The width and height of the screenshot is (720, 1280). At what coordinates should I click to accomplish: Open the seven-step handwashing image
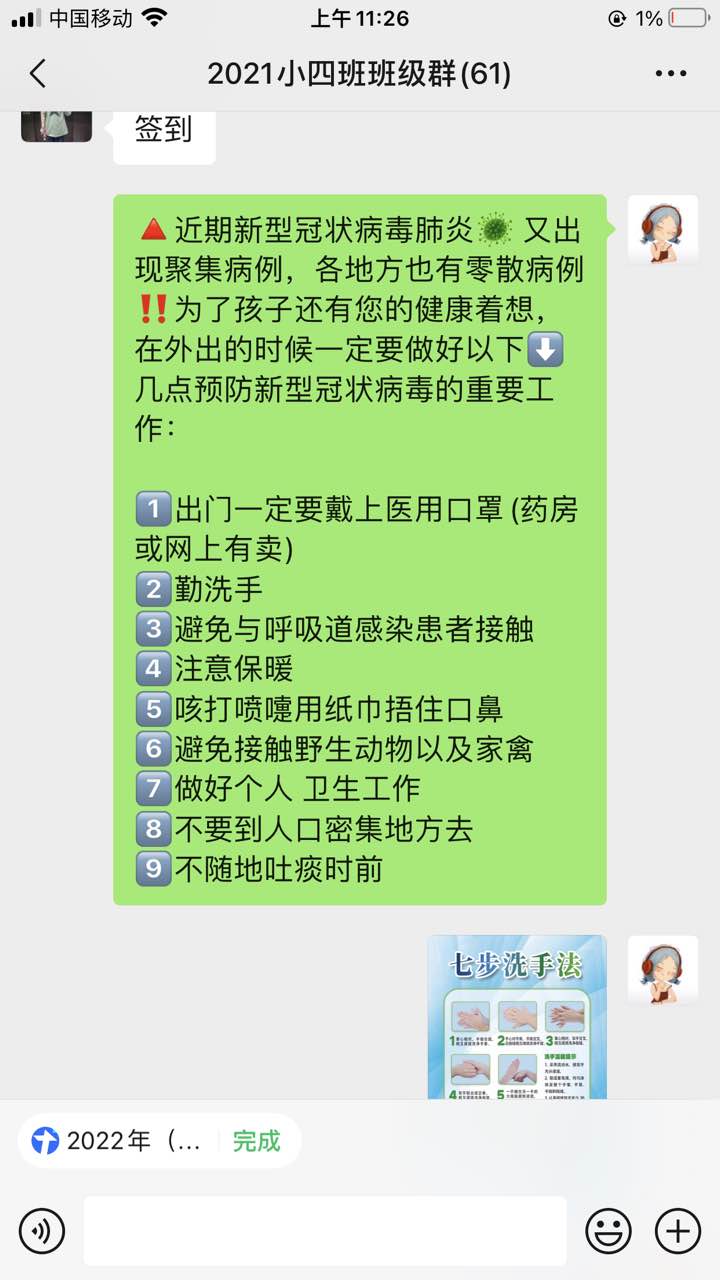(517, 1018)
